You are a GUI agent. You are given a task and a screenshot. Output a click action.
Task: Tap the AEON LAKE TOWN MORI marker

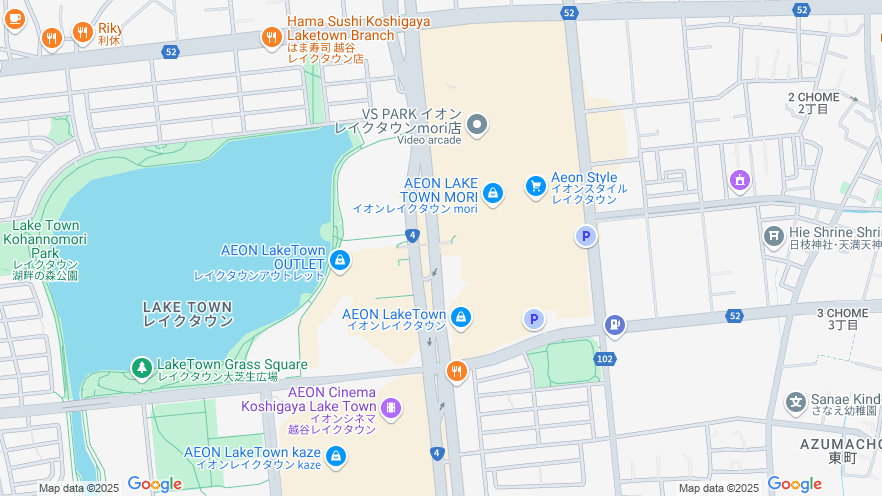[x=492, y=192]
